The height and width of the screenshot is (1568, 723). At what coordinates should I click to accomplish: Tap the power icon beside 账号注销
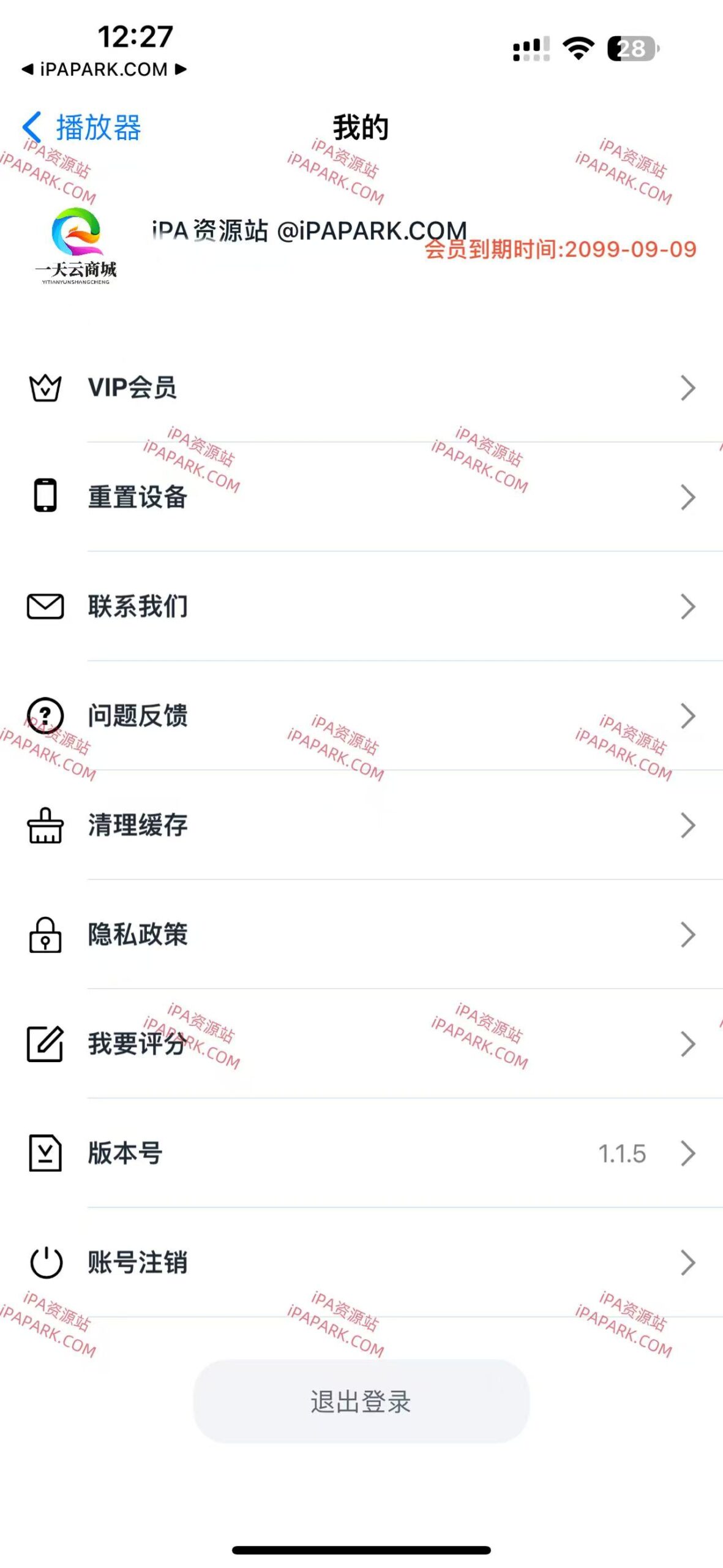[44, 1262]
